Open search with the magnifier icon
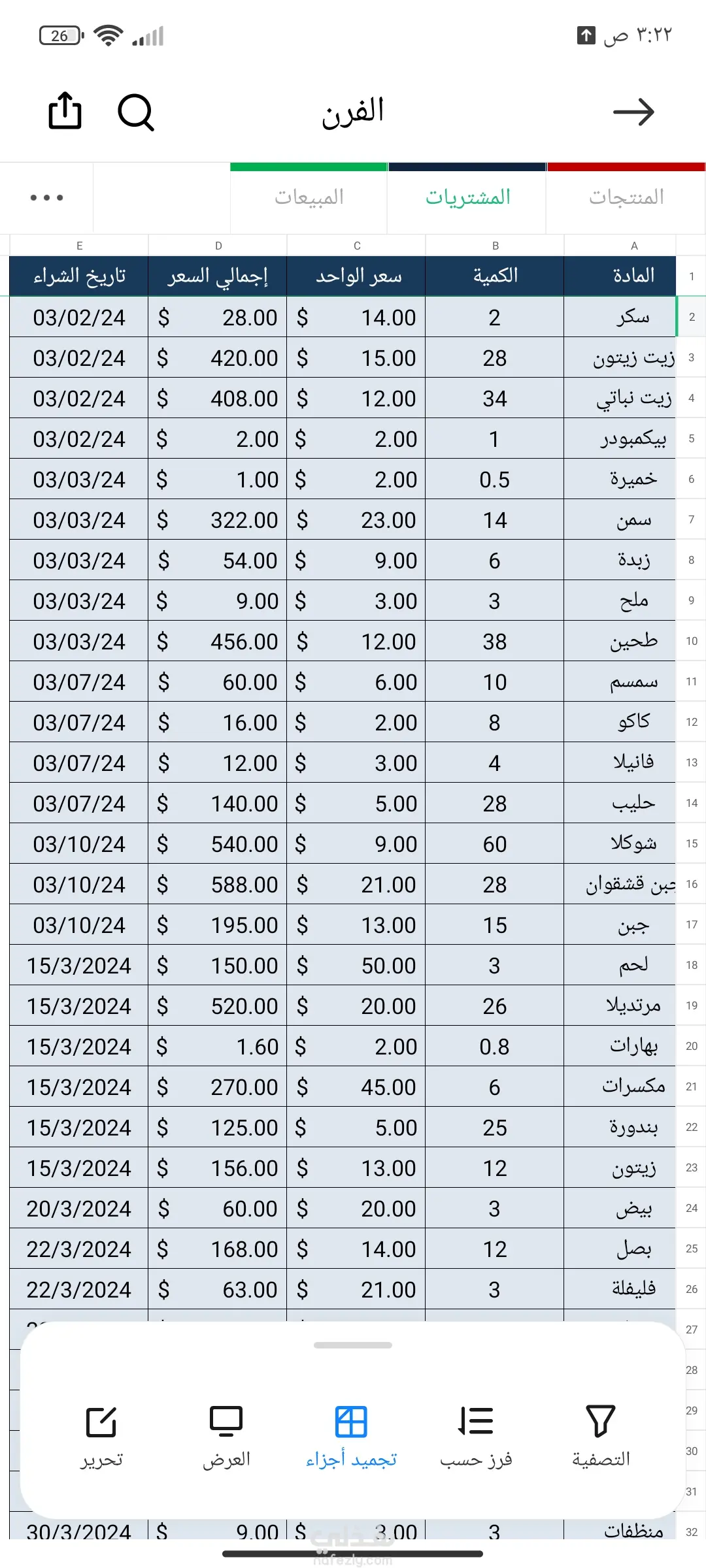 tap(136, 112)
